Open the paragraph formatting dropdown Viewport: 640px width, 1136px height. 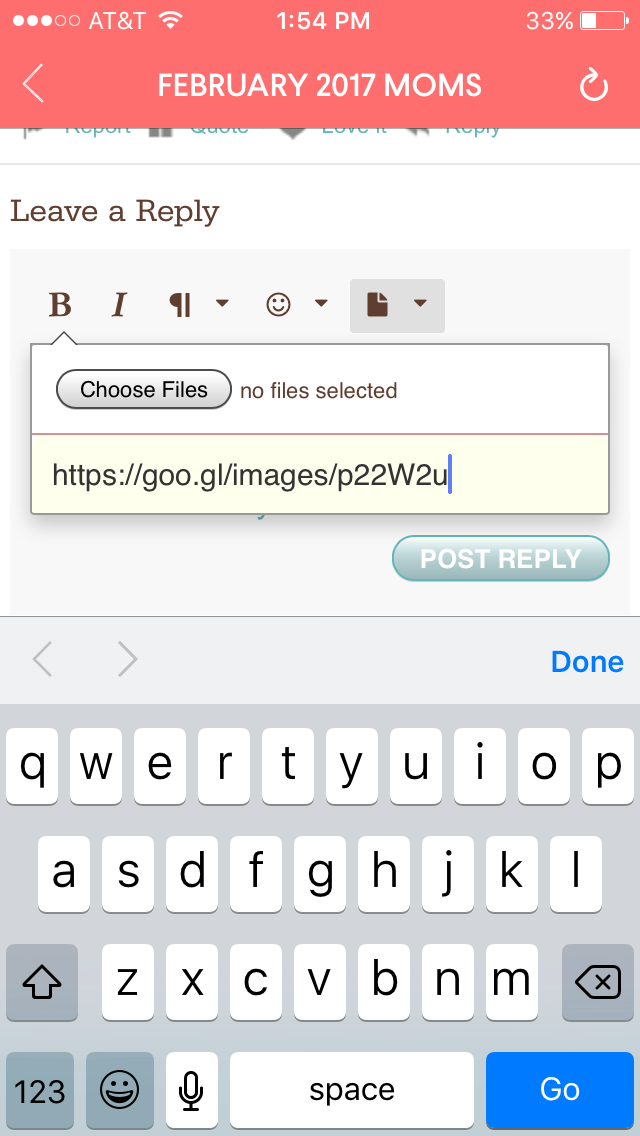198,305
